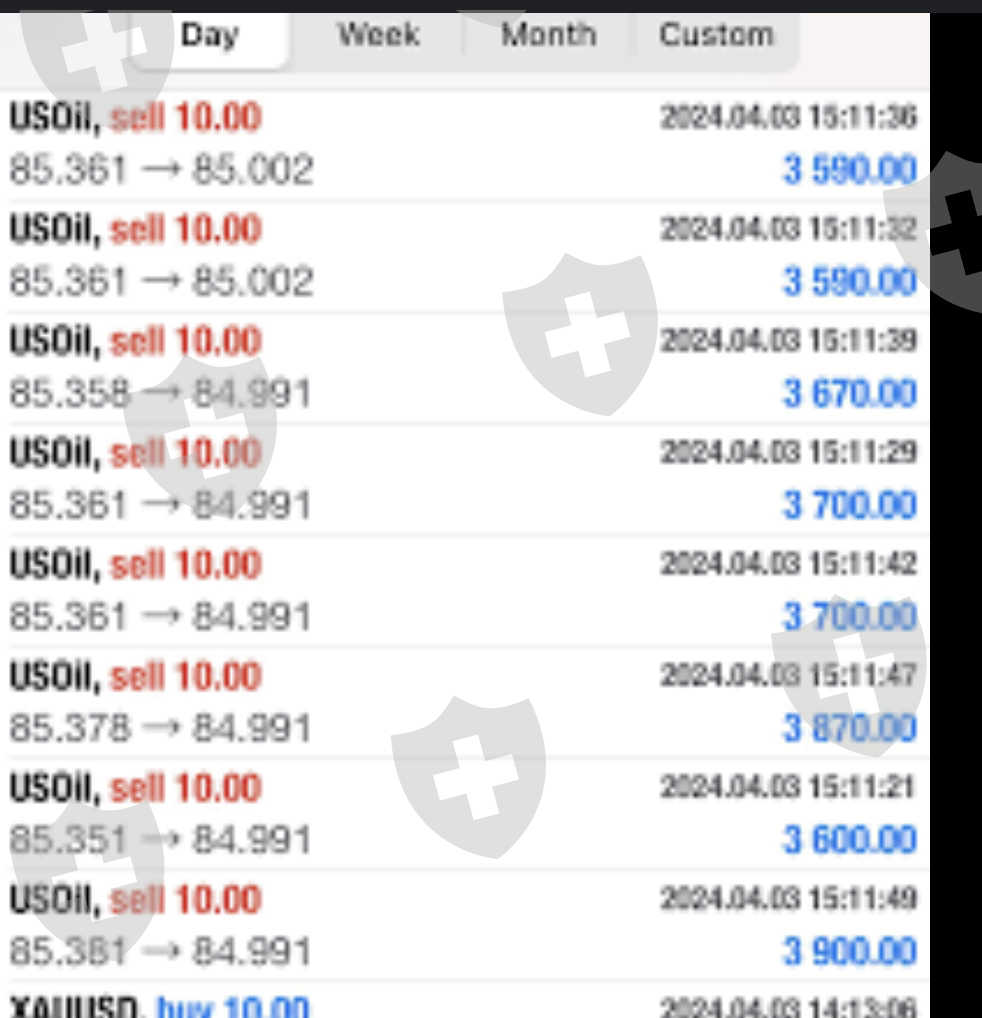
Task: Open USOil trade with profit 3 670.00
Action: coord(463,368)
